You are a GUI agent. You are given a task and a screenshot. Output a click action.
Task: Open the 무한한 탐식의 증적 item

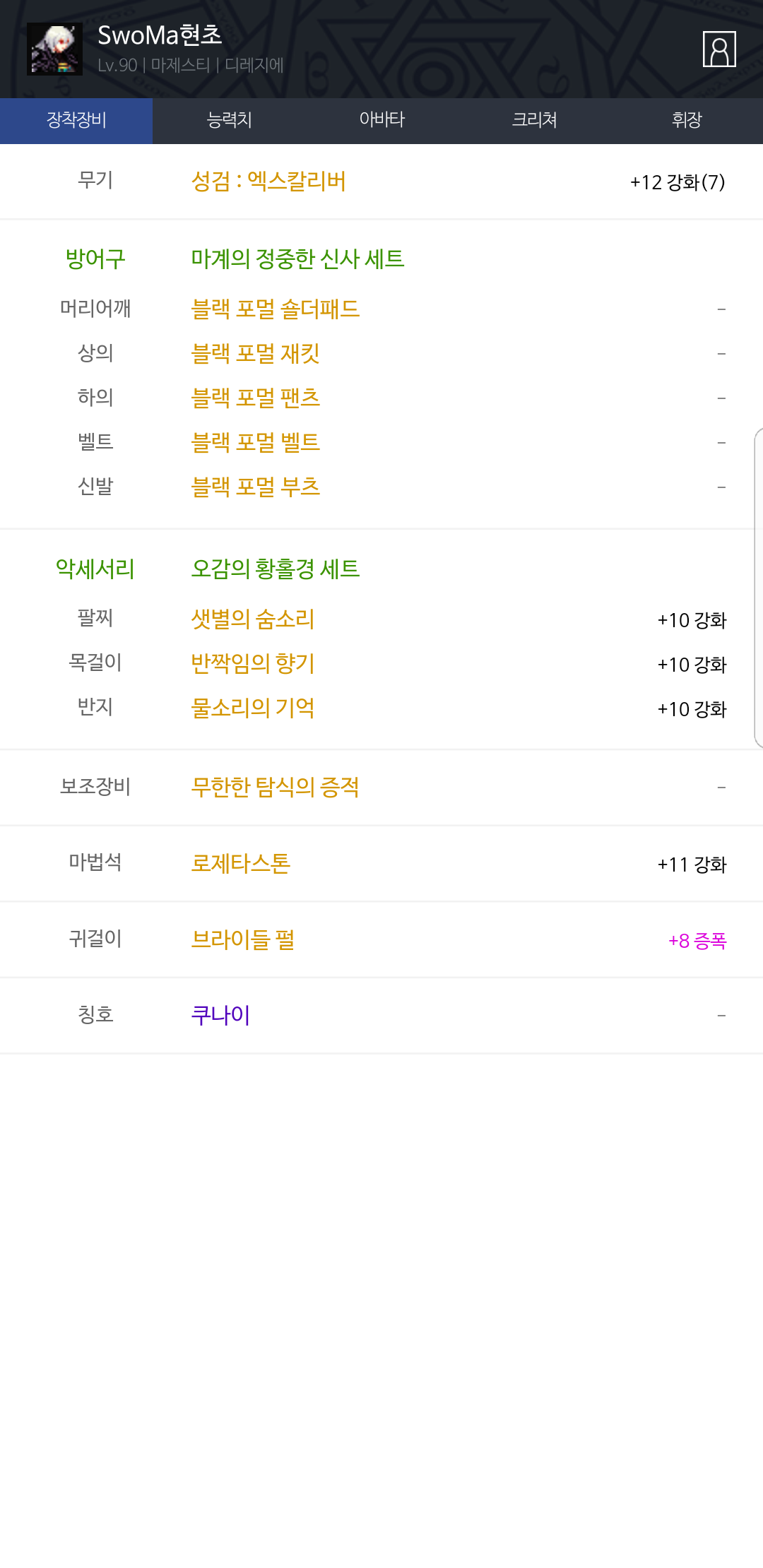(x=276, y=787)
